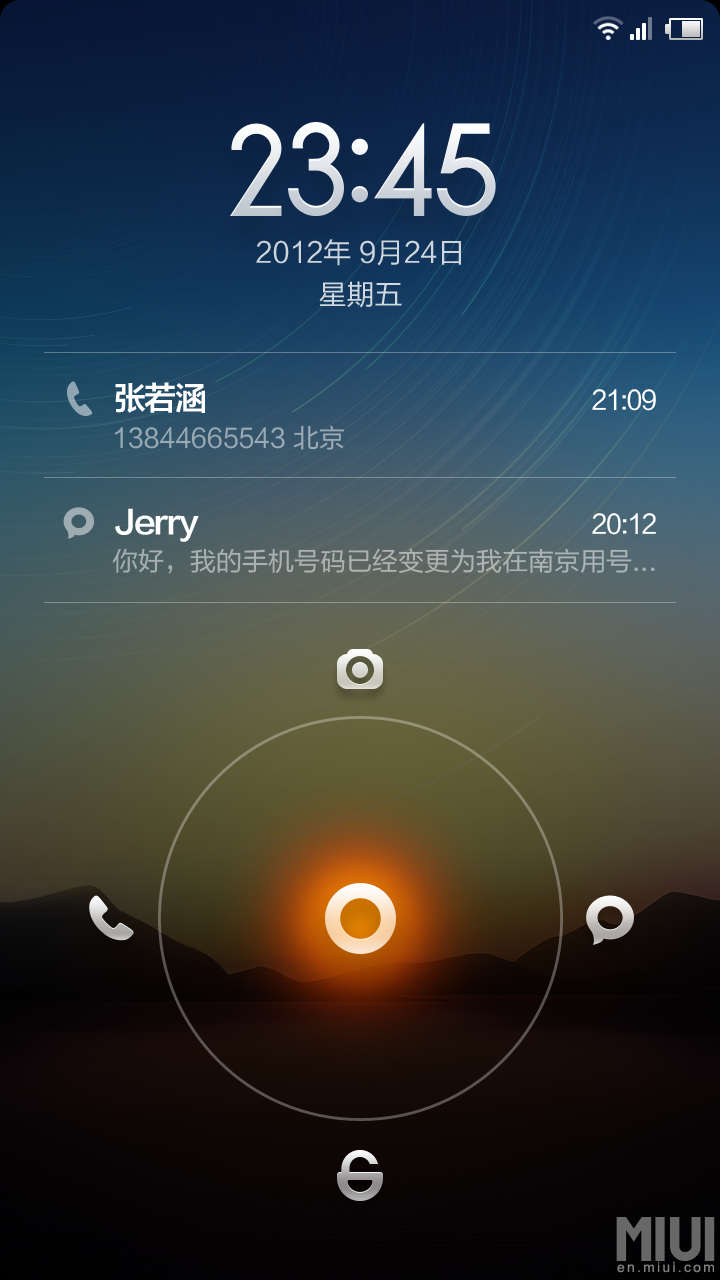The height and width of the screenshot is (1280, 720).
Task: Tap the phone dialer shortcut icon
Action: point(110,918)
